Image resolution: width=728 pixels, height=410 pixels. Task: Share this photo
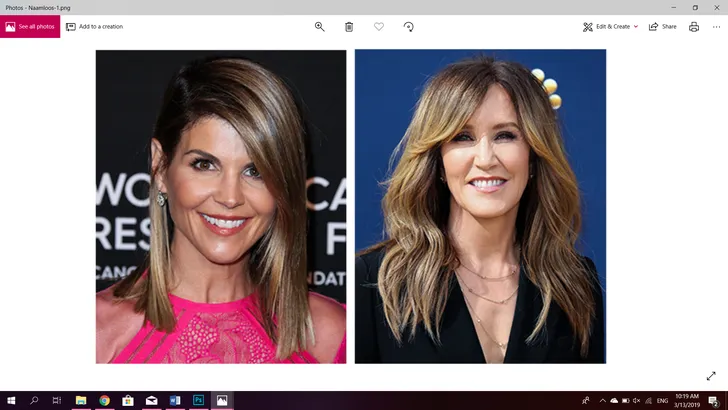coord(662,26)
